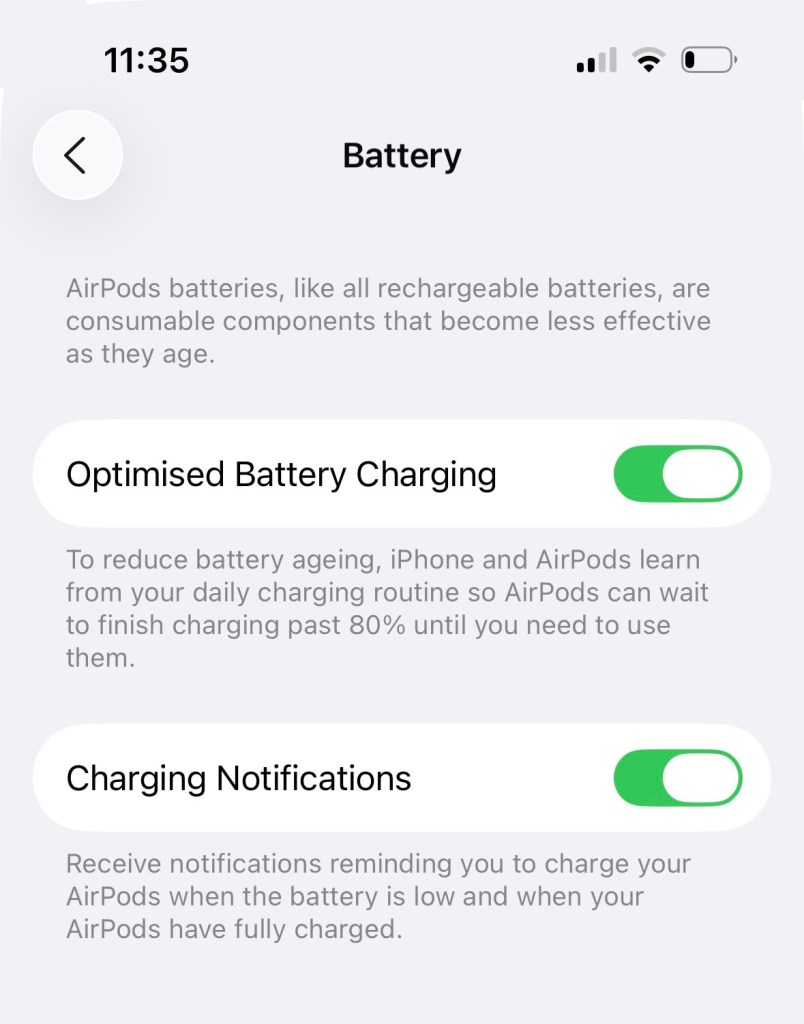
Task: Go back from Battery settings
Action: coord(77,155)
